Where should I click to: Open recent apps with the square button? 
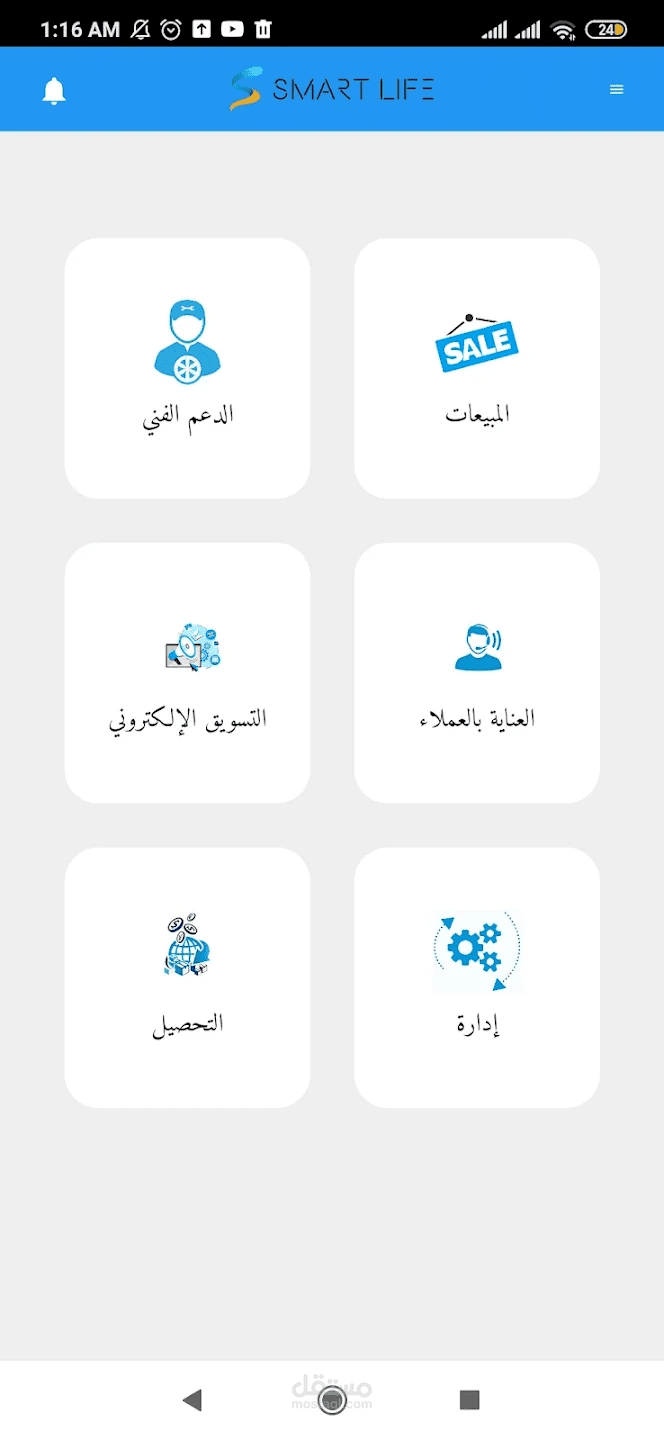(x=469, y=1400)
